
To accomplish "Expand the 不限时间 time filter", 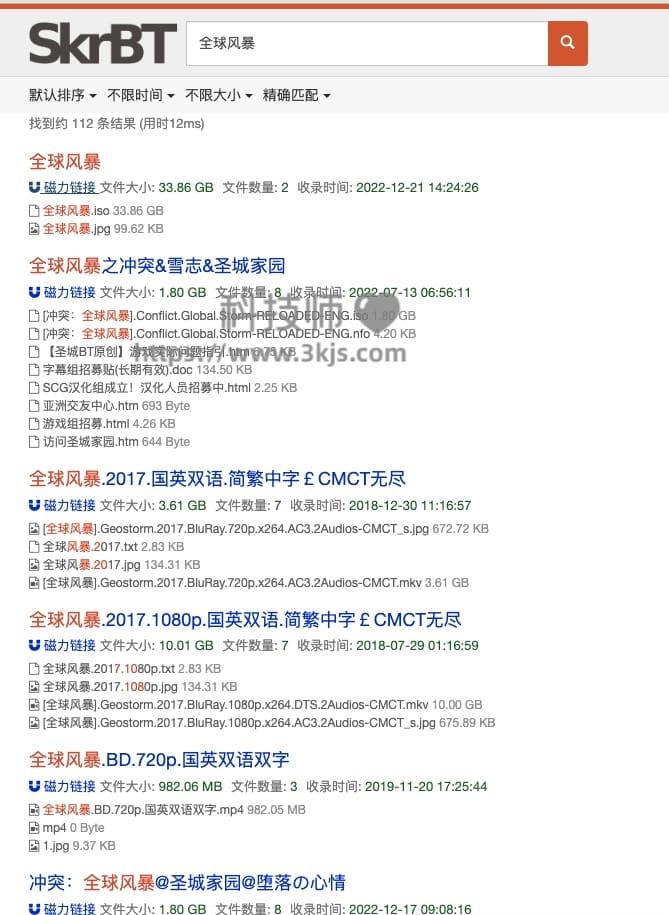I will 140,95.
